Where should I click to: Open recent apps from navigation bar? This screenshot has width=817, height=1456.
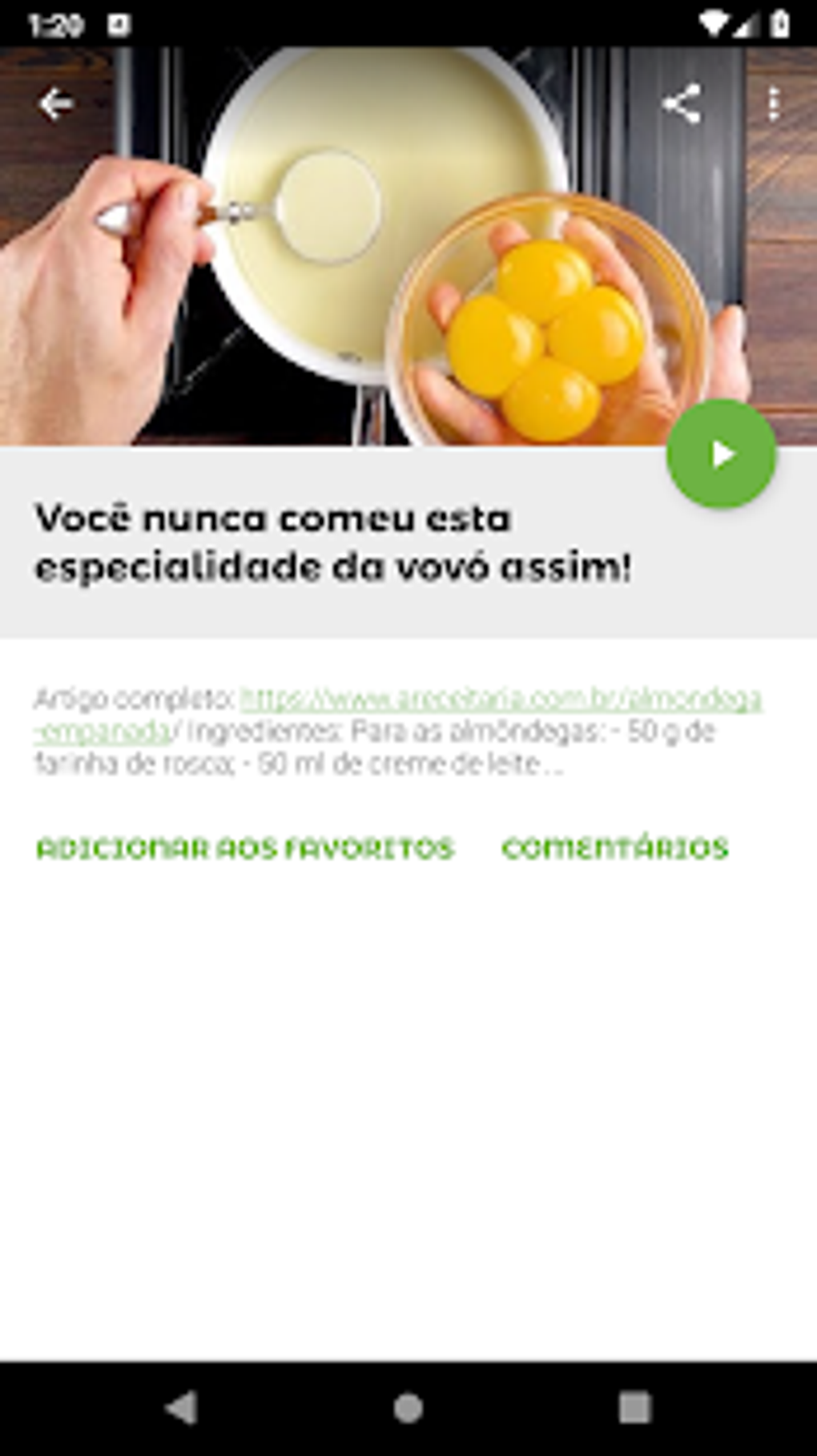tap(634, 1408)
